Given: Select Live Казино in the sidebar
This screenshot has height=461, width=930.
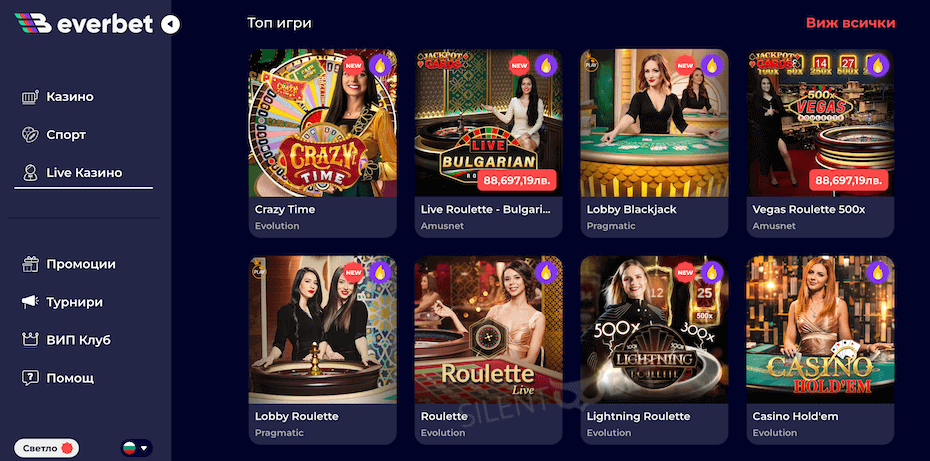Looking at the screenshot, I should click(84, 173).
